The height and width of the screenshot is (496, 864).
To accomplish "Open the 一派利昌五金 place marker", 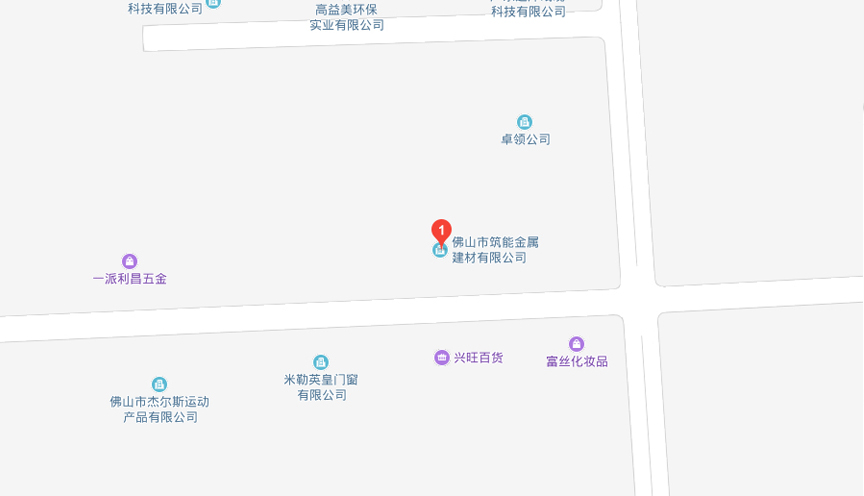I will click(129, 262).
